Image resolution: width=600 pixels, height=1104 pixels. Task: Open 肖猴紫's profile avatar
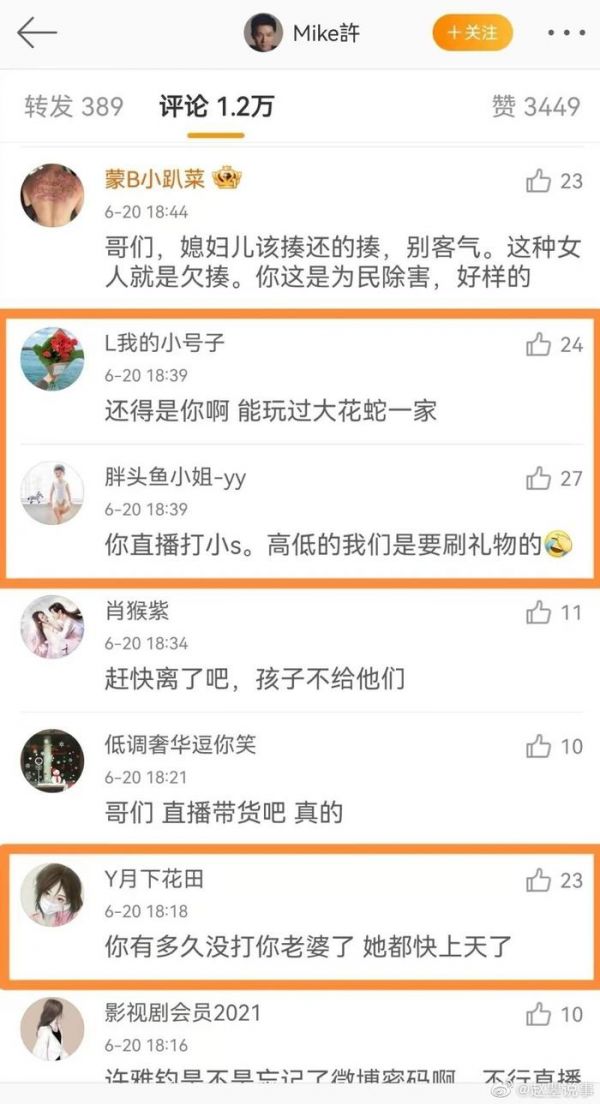pyautogui.click(x=52, y=626)
